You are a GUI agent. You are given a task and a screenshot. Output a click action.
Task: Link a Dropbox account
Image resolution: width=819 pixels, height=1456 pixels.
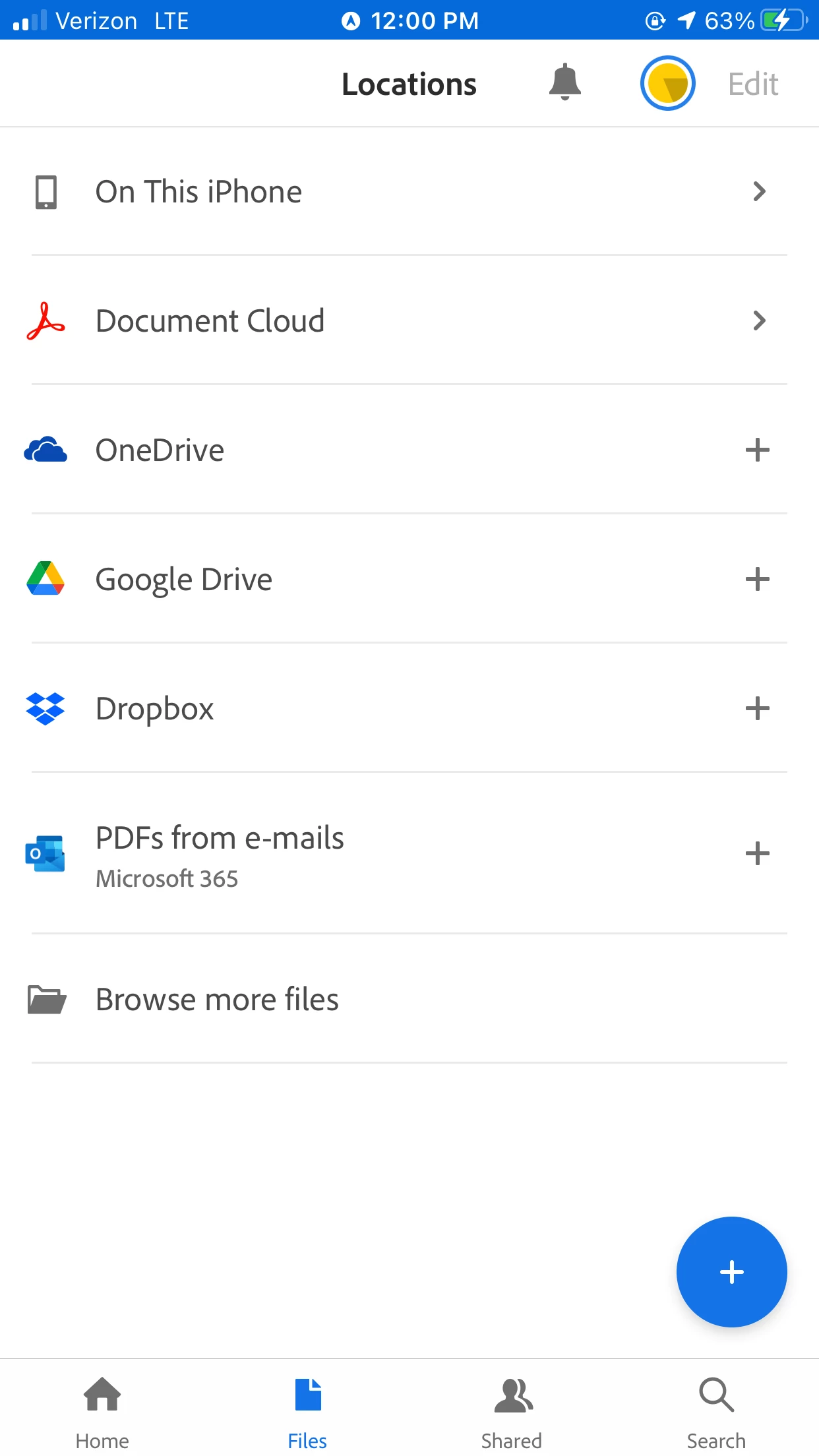coord(757,709)
